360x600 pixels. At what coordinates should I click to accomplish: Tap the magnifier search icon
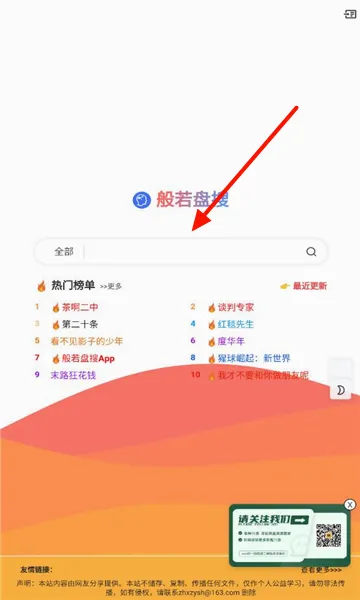pos(311,252)
